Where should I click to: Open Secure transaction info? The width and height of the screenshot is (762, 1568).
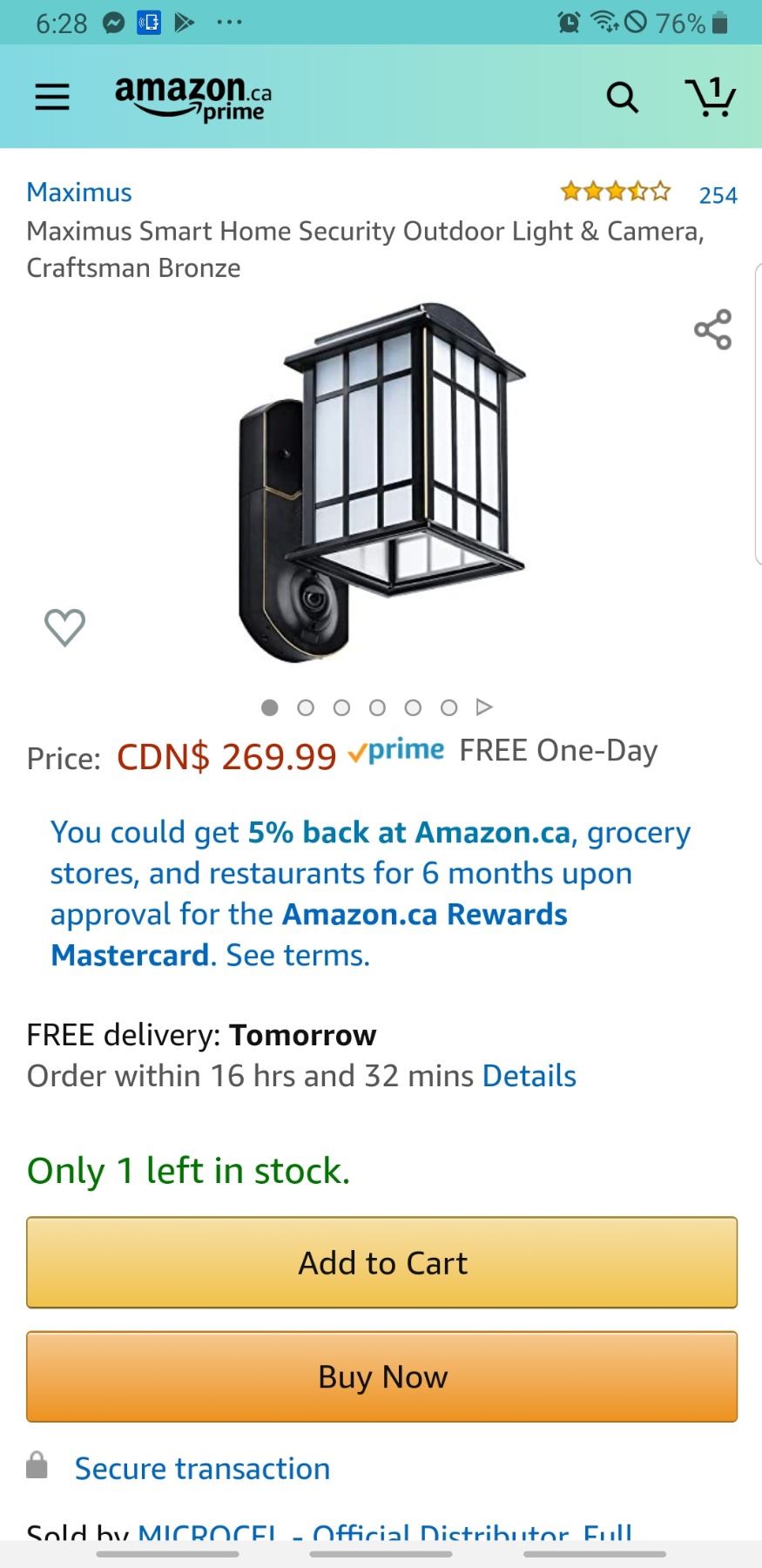(202, 1468)
